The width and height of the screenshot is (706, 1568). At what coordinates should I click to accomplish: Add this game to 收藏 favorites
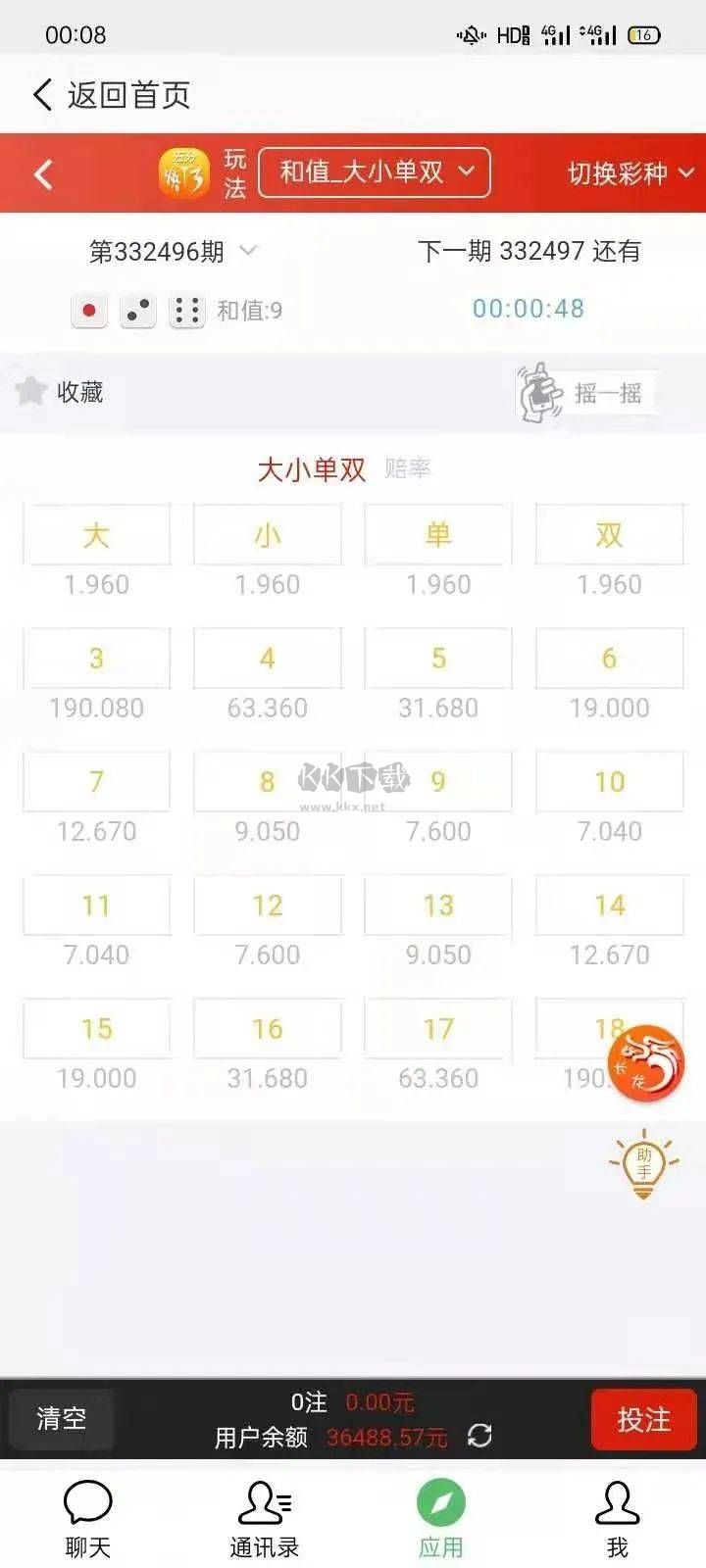[x=61, y=392]
